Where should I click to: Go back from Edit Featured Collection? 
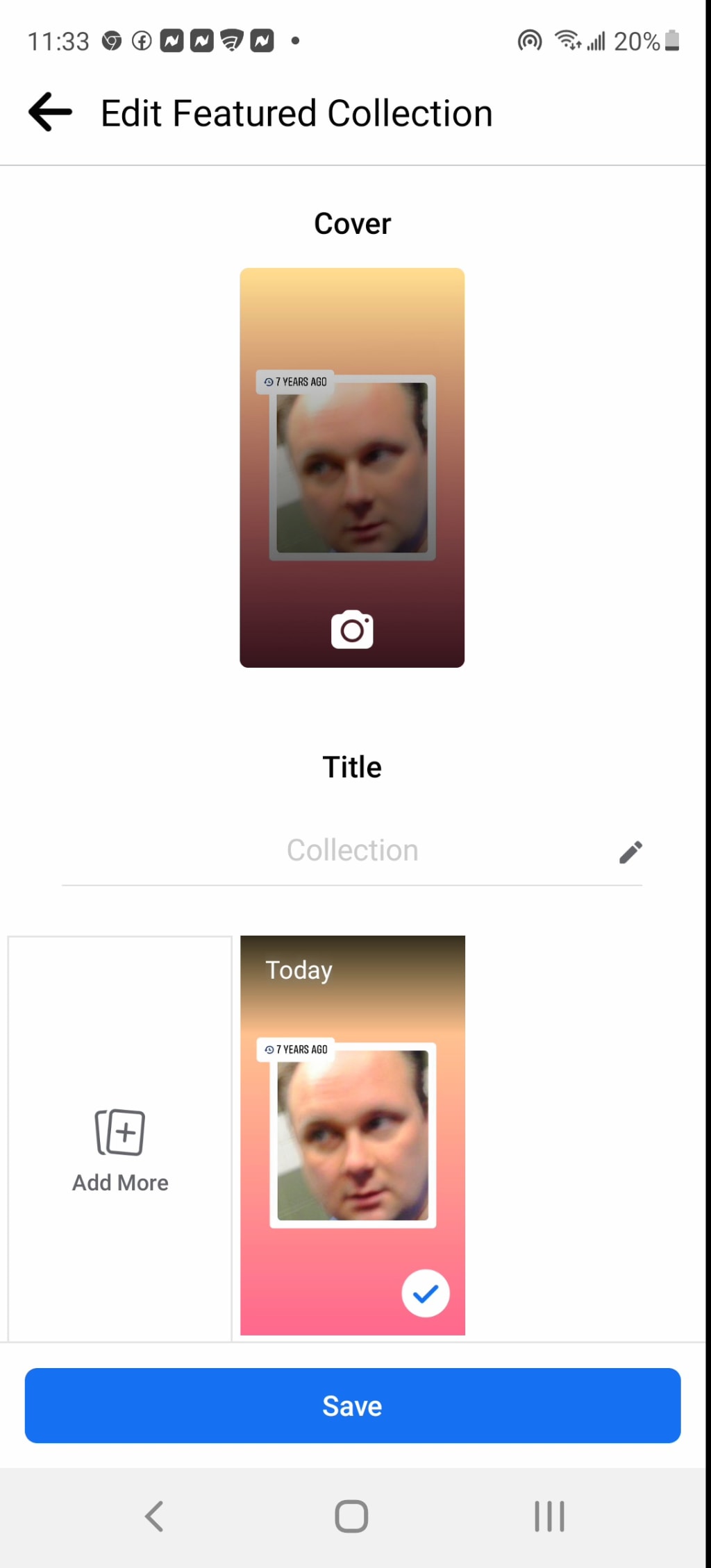50,112
